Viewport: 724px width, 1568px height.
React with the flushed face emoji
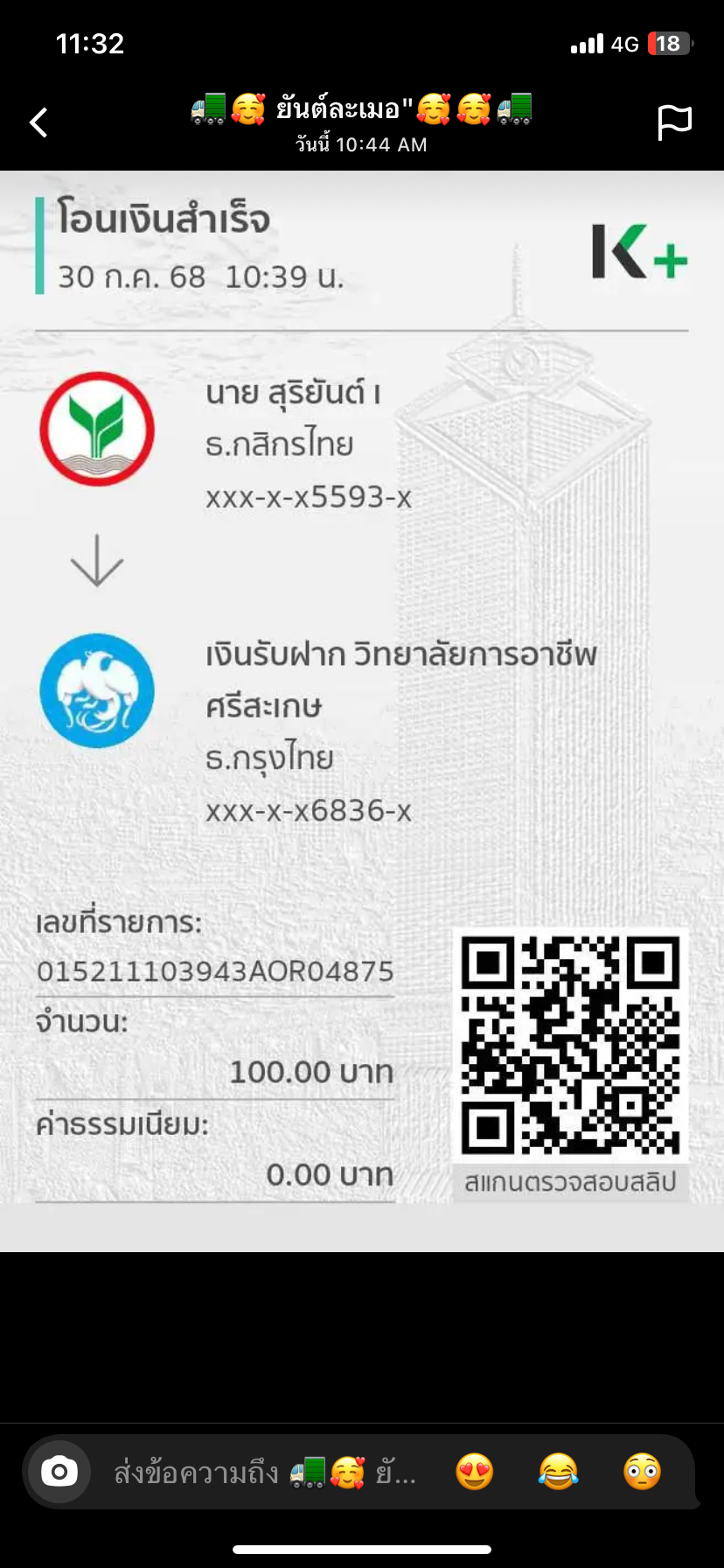point(642,1472)
